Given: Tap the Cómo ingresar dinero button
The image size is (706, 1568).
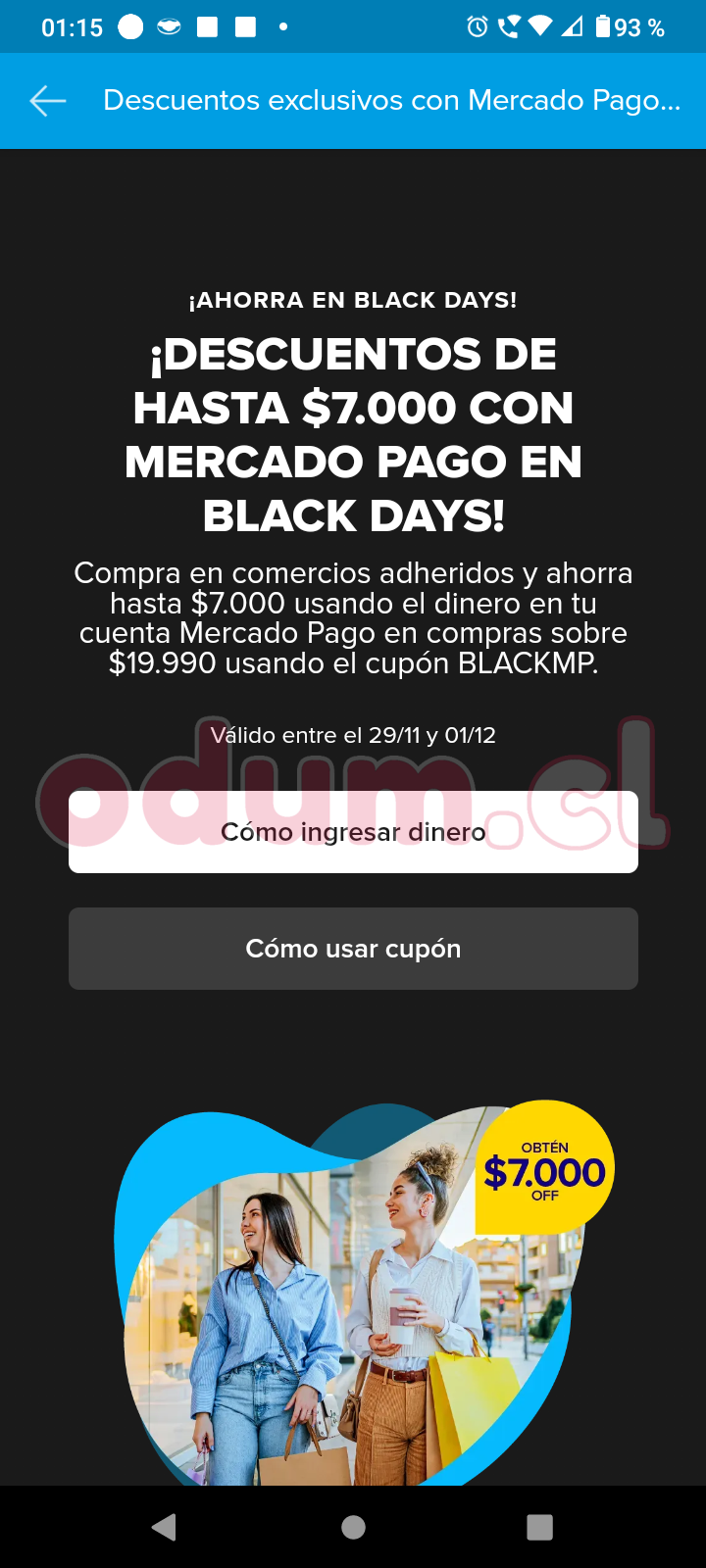Looking at the screenshot, I should coord(353,832).
